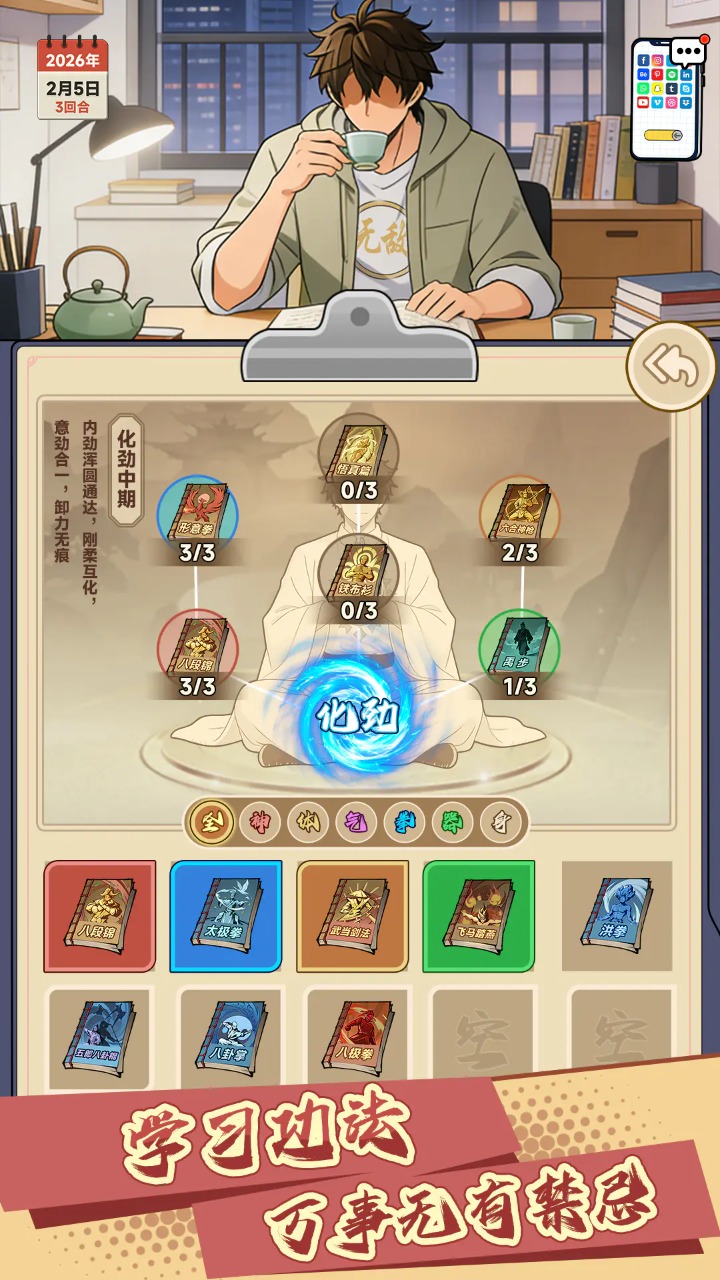
Task: Filter manuals by 拳
Action: (405, 823)
